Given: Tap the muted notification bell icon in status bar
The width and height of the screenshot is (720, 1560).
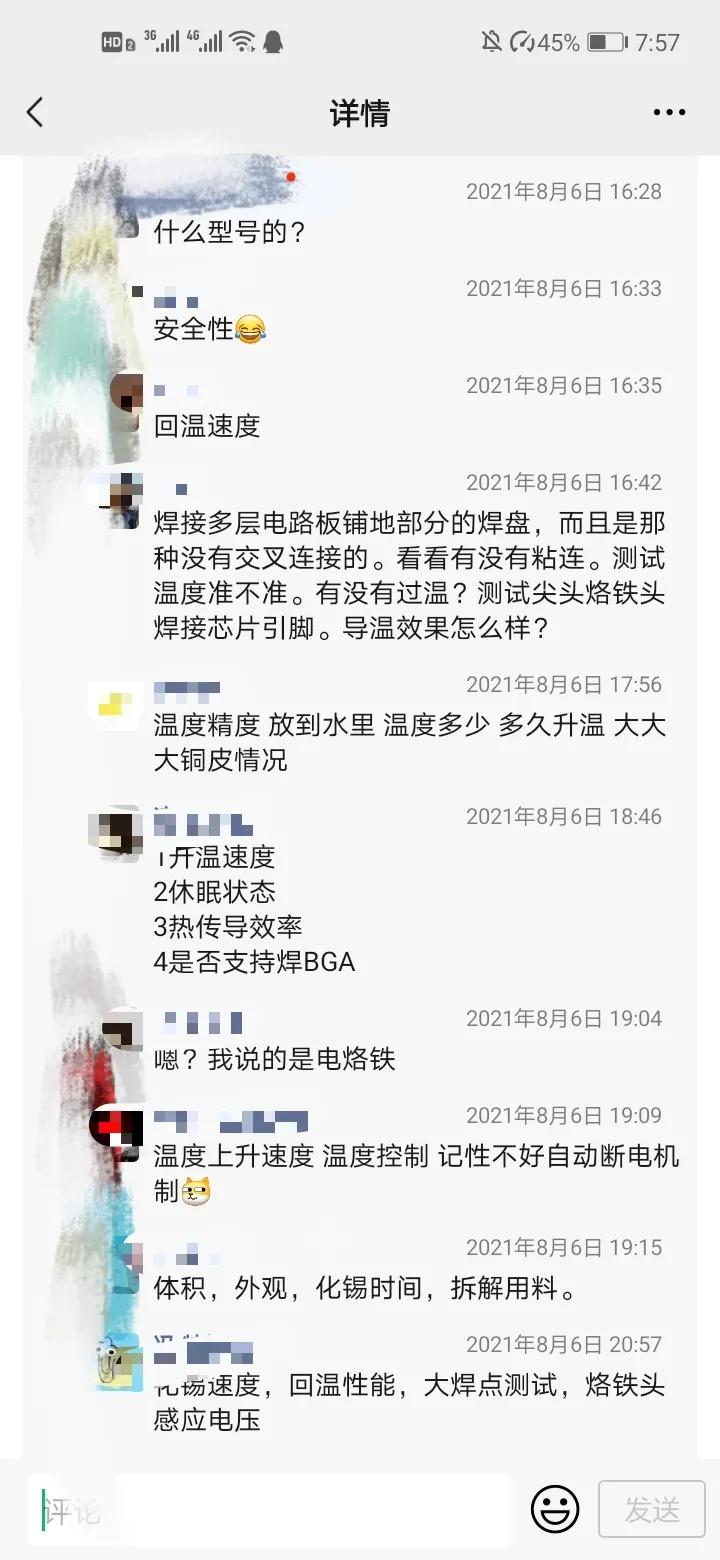Looking at the screenshot, I should (492, 40).
